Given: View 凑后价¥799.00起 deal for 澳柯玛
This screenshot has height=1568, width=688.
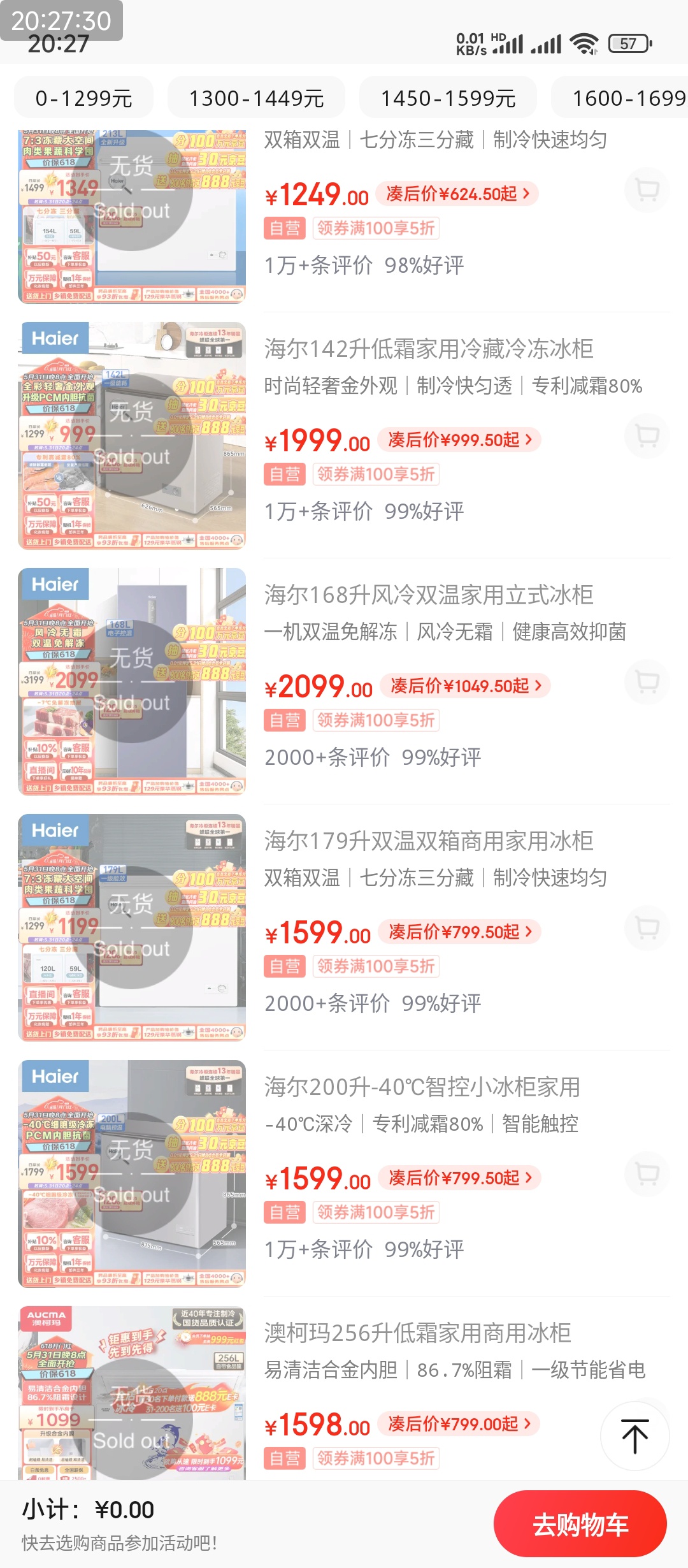Looking at the screenshot, I should pyautogui.click(x=459, y=1424).
